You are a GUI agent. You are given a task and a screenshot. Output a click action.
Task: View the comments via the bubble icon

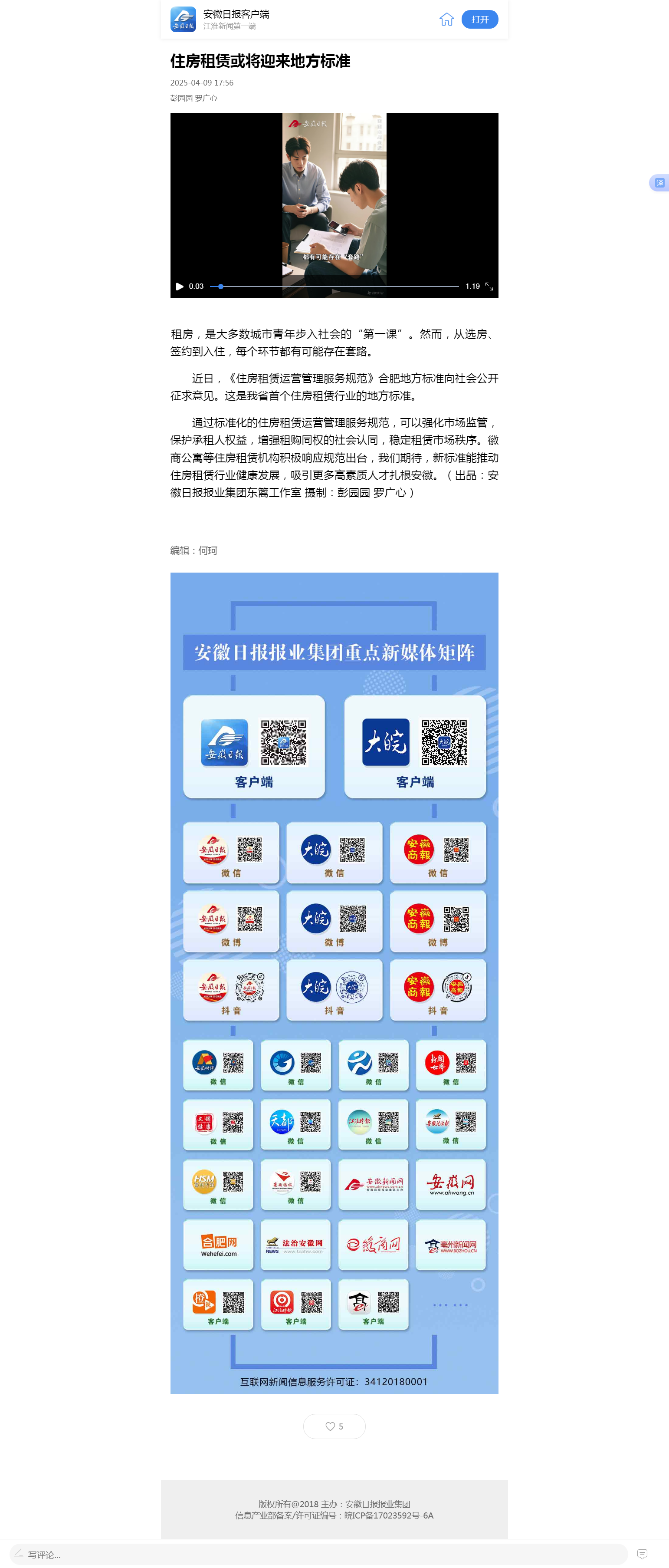pyautogui.click(x=642, y=1554)
